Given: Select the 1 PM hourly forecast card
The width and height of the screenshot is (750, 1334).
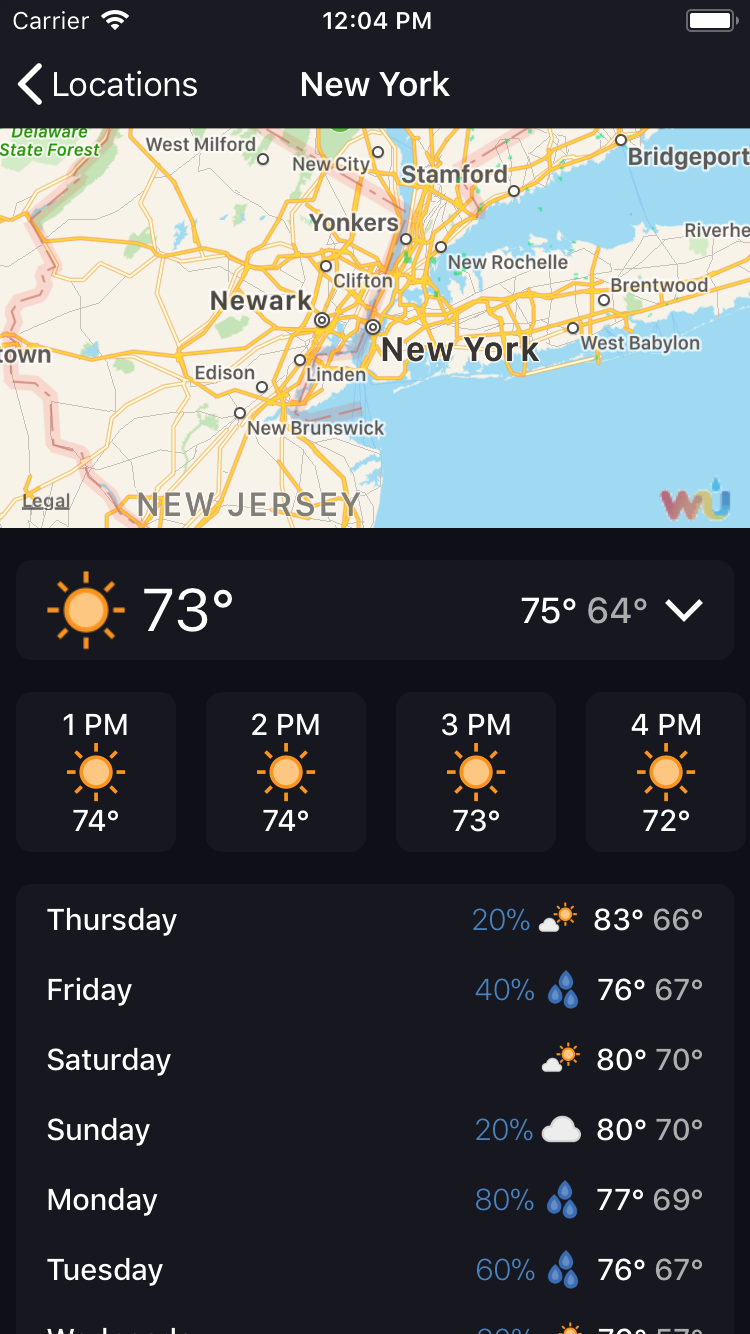Looking at the screenshot, I should (96, 772).
